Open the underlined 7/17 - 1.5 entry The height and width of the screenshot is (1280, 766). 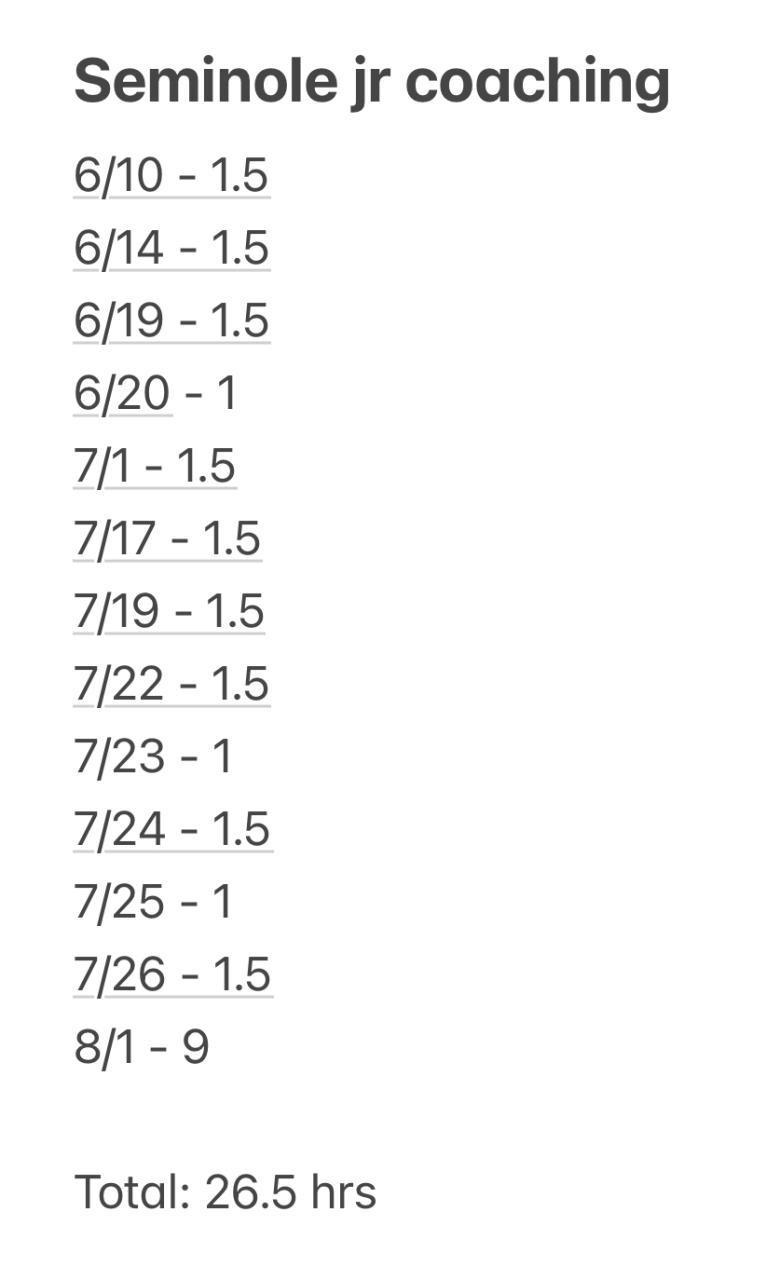point(167,540)
